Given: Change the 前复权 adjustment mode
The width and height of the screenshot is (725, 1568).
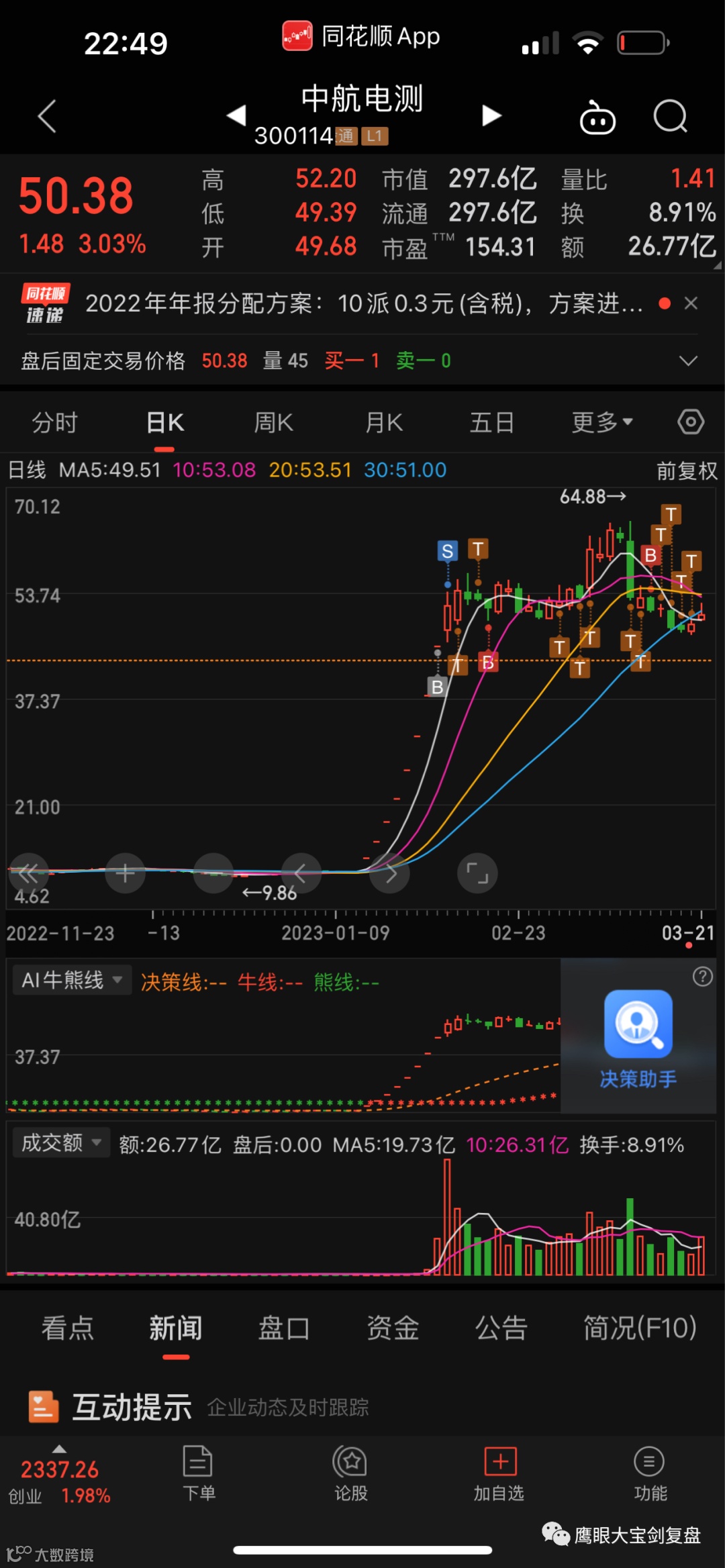Looking at the screenshot, I should click(x=686, y=471).
